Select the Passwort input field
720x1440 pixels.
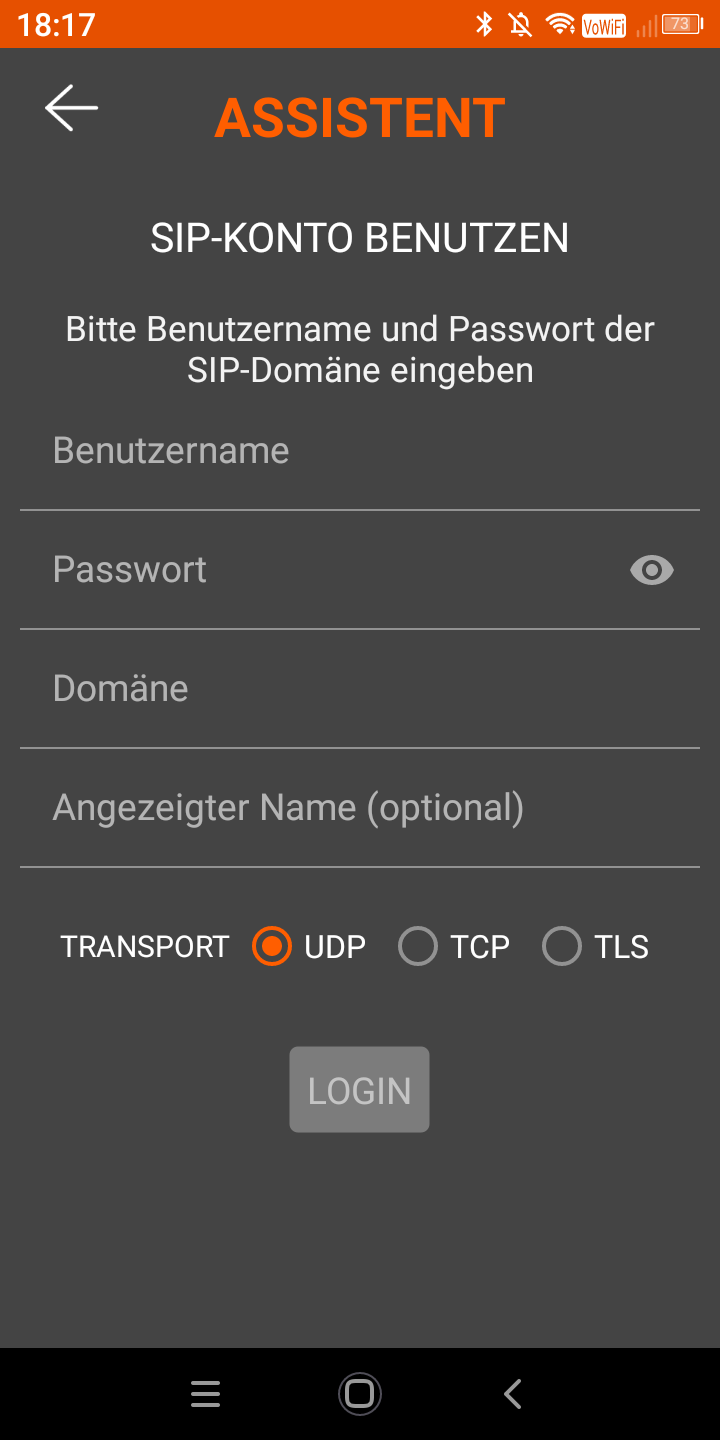coord(325,570)
